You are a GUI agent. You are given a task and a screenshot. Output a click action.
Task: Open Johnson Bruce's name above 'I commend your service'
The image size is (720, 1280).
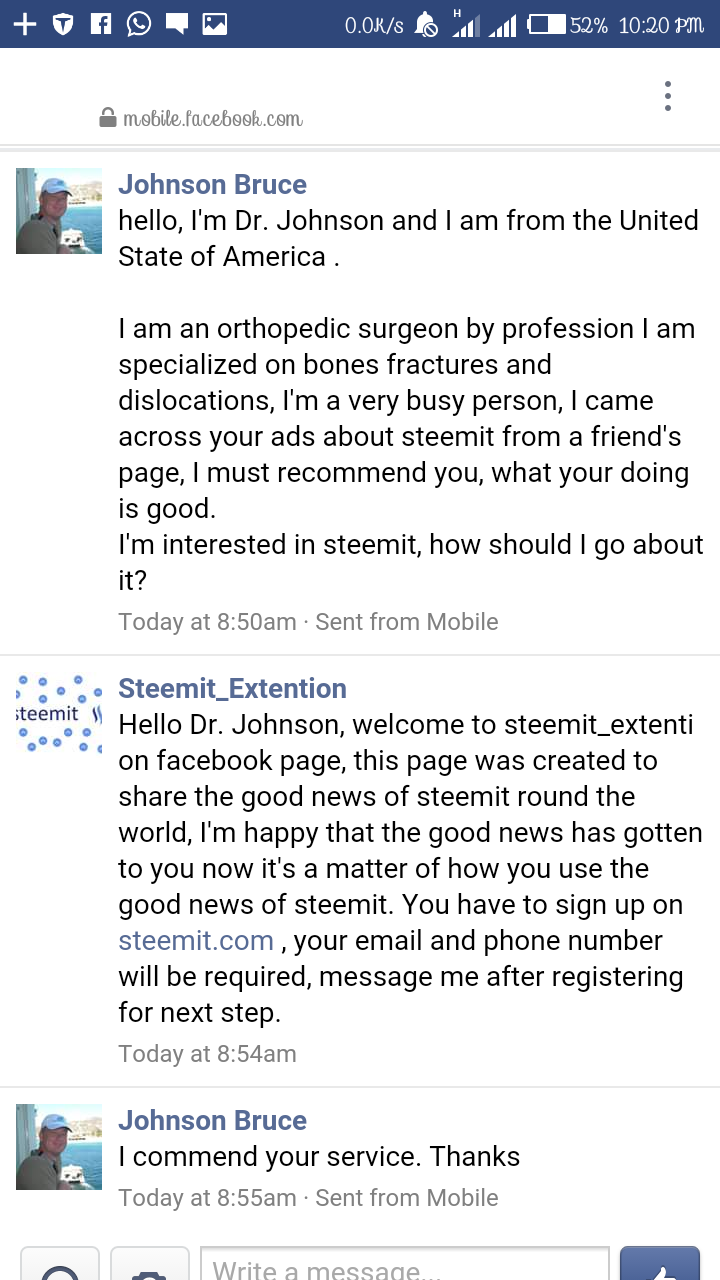click(x=212, y=1120)
